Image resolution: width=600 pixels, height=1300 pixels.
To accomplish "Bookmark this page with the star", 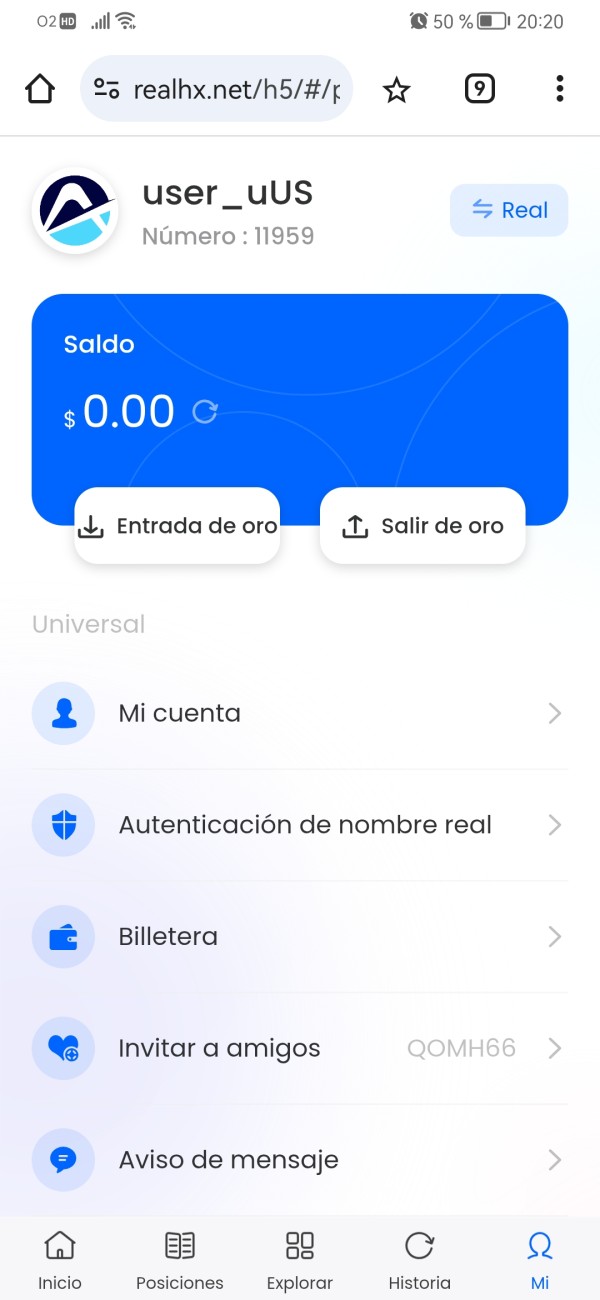I will (x=397, y=91).
